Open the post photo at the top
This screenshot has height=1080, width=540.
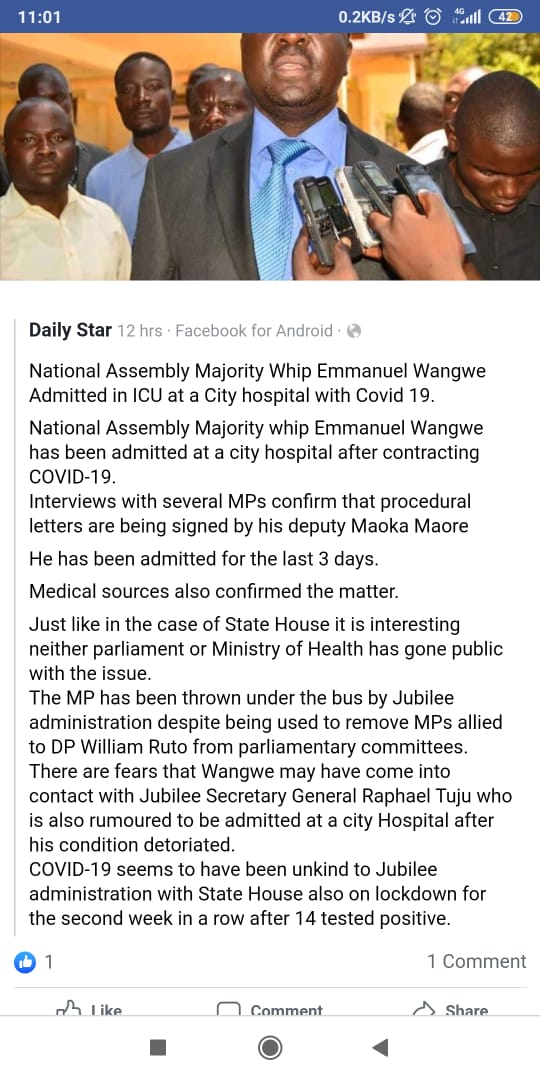point(270,156)
